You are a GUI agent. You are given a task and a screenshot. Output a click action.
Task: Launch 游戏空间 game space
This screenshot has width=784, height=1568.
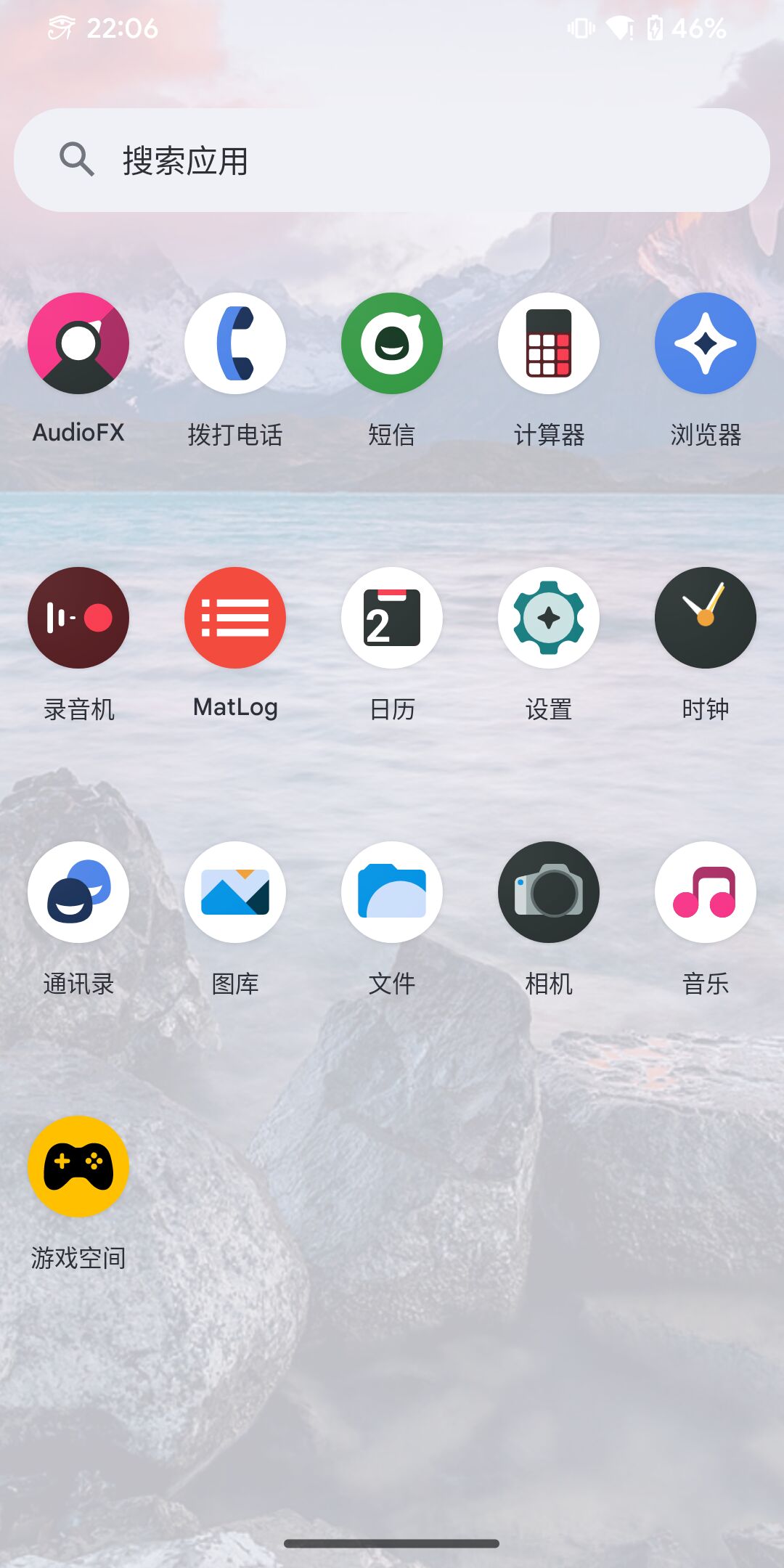tap(78, 1167)
